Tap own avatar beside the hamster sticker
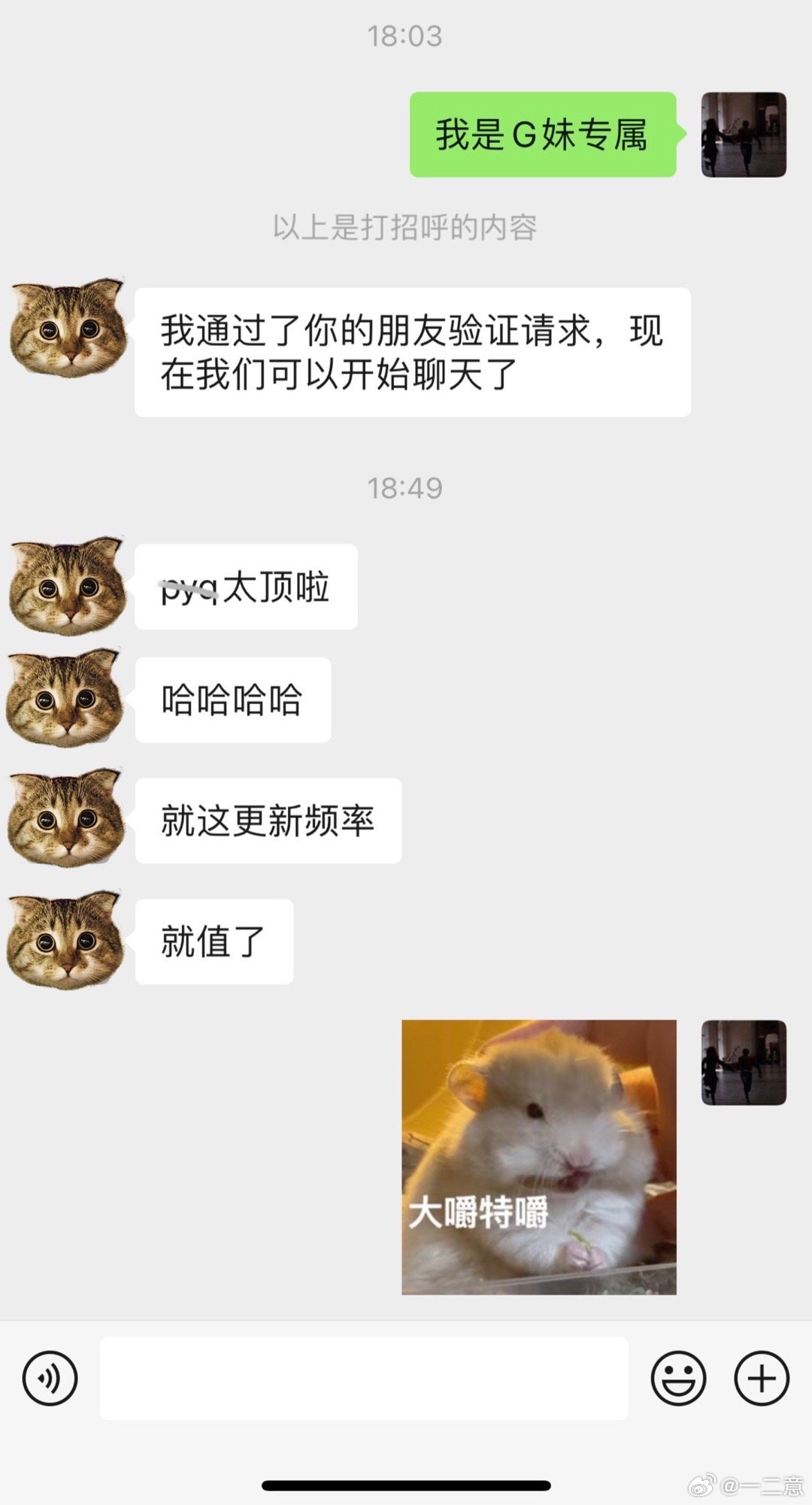Screen dimensions: 812x1505 pos(743,1062)
